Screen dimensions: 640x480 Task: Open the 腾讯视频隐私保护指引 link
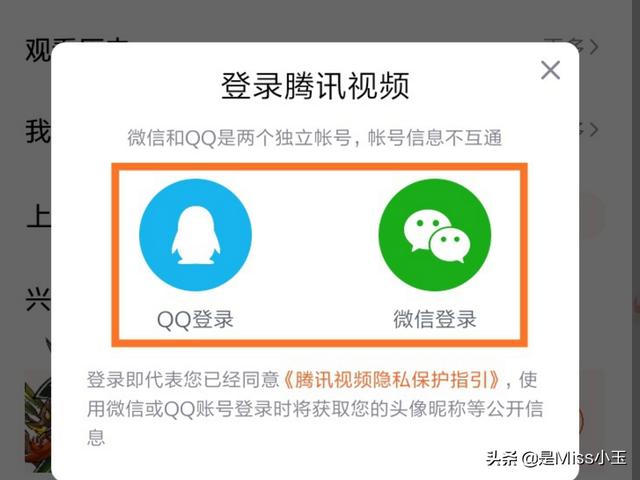click(391, 380)
